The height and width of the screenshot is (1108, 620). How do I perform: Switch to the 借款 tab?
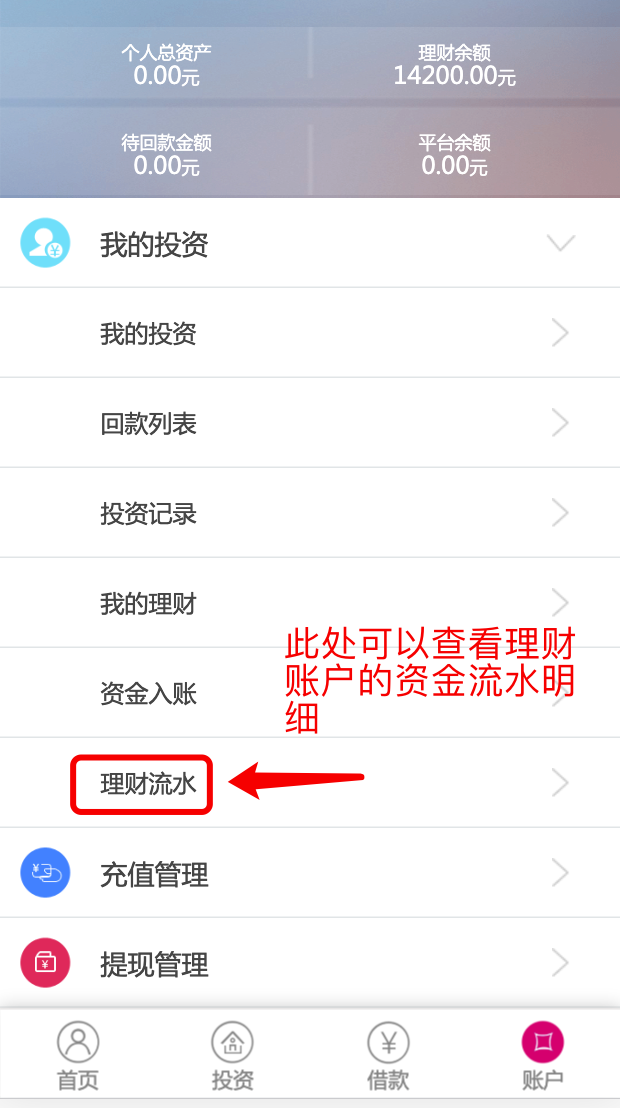387,1055
